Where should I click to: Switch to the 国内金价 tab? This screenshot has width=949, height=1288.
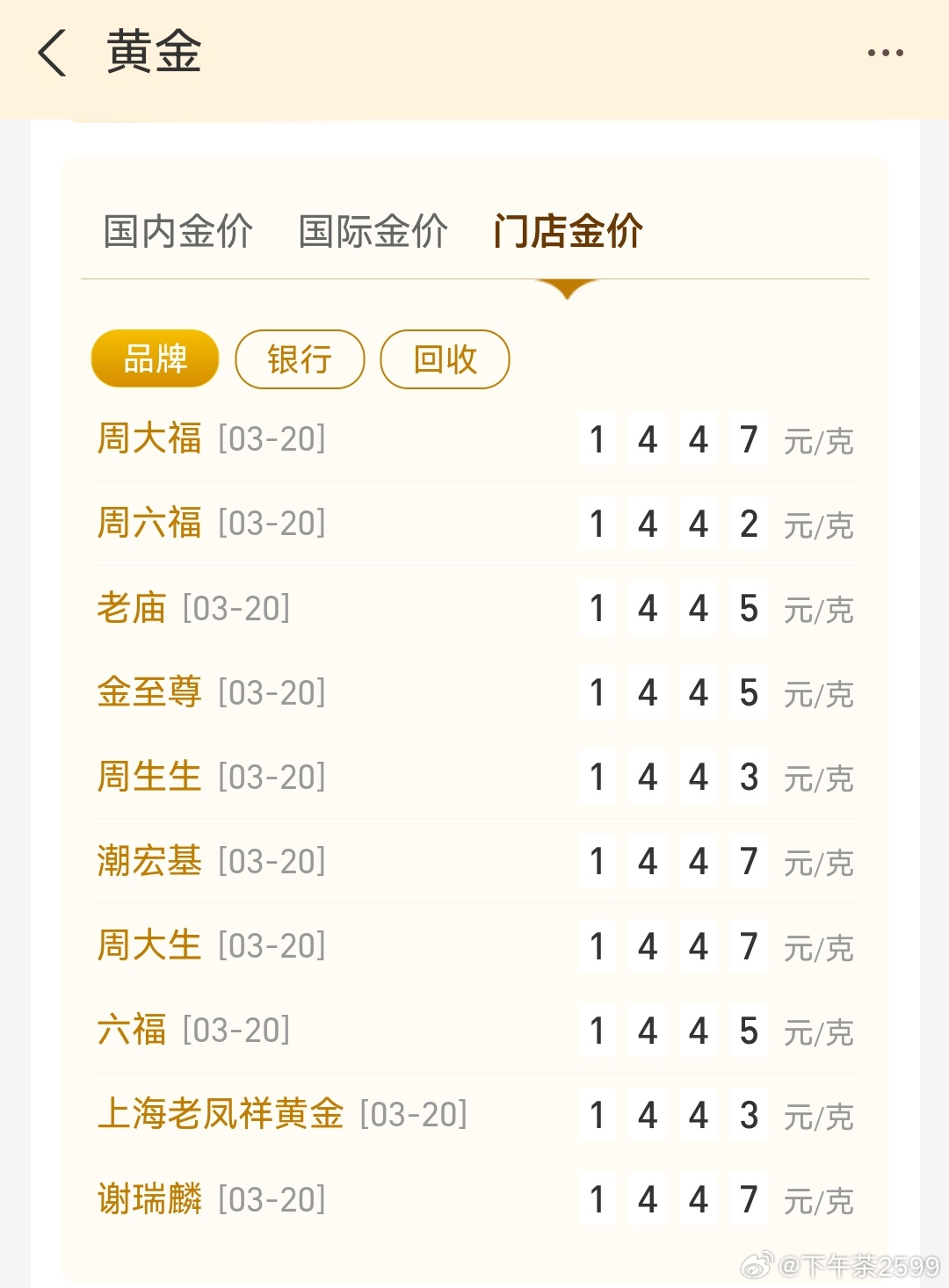(x=177, y=231)
